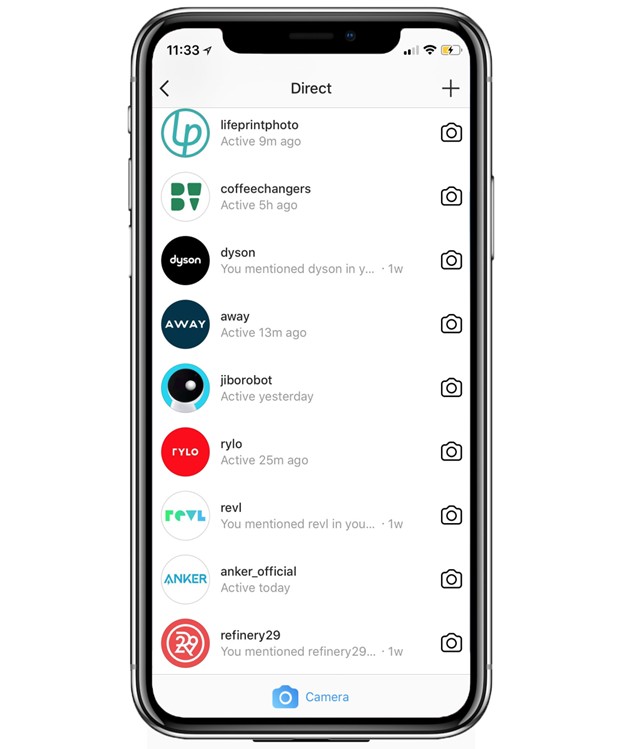Tap the camera icon next to refinery29

[451, 643]
